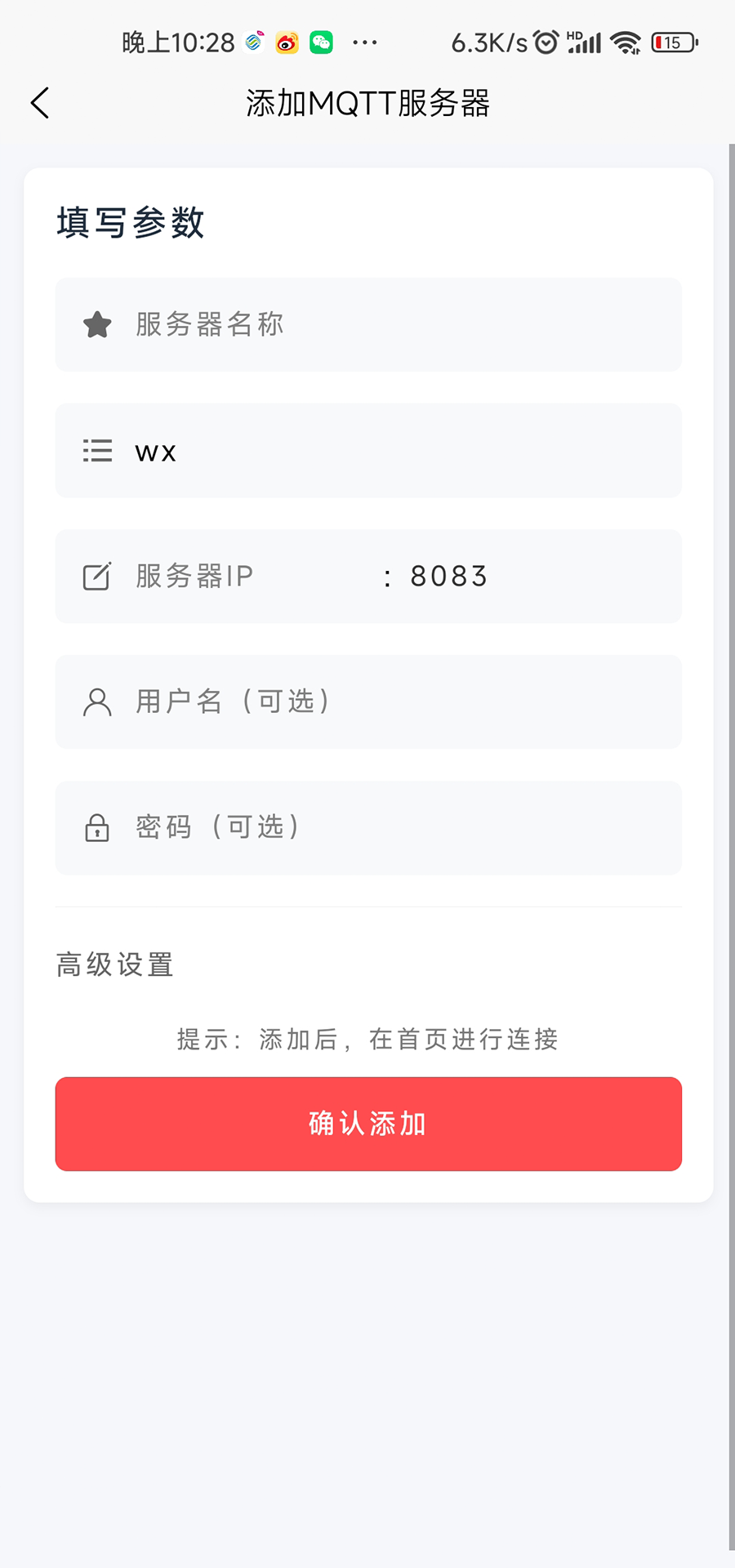
Task: Tap the low battery indicator
Action: [672, 42]
